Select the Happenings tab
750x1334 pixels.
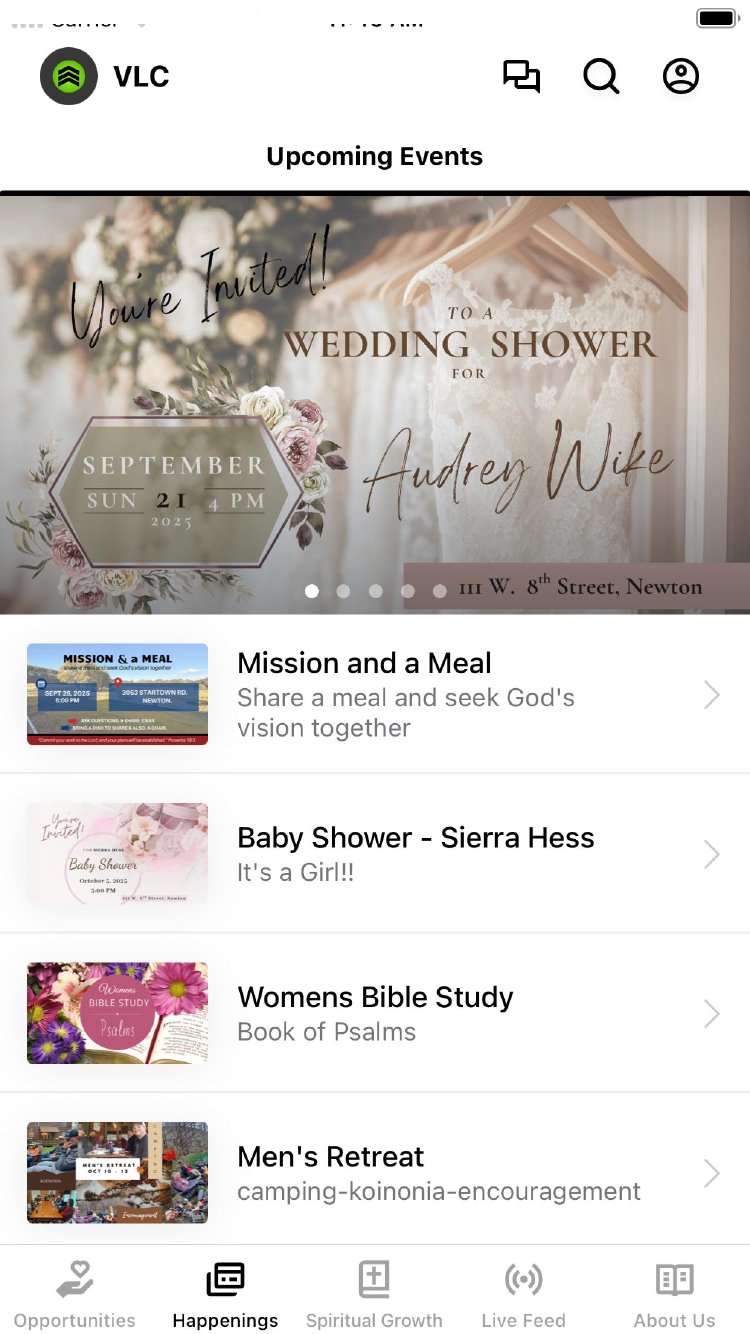(x=225, y=1294)
